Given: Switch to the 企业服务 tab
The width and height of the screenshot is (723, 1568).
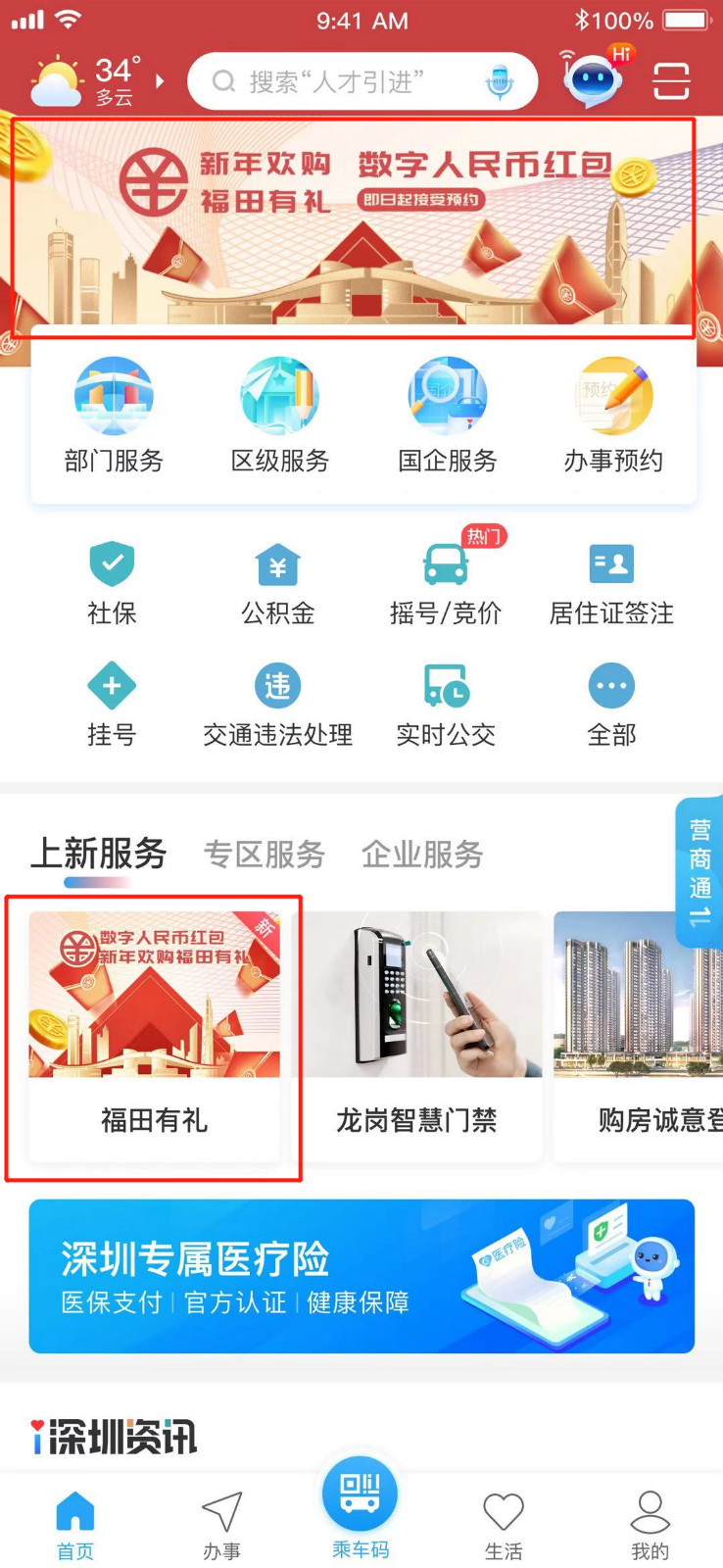Looking at the screenshot, I should (x=422, y=855).
